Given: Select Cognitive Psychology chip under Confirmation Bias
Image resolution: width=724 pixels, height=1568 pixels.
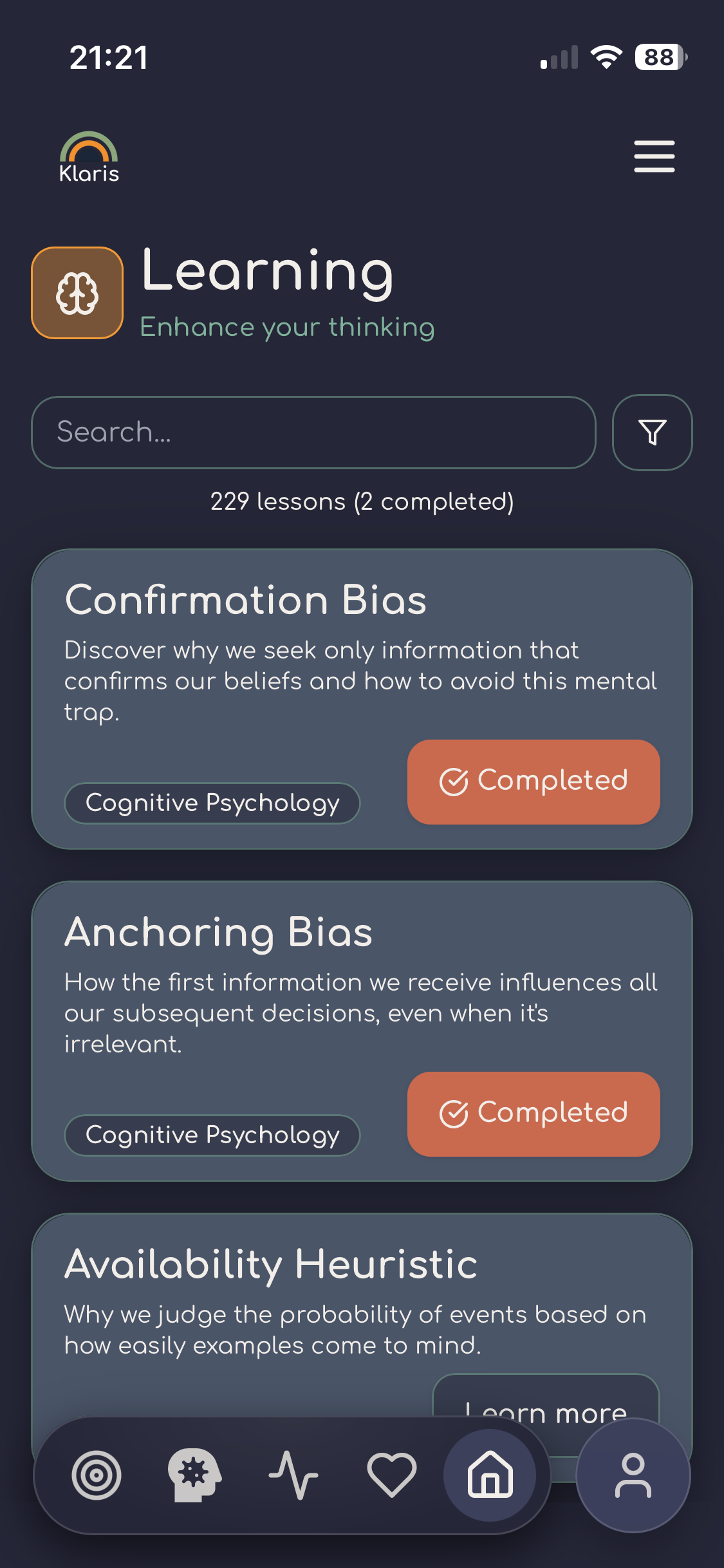Looking at the screenshot, I should (x=212, y=803).
